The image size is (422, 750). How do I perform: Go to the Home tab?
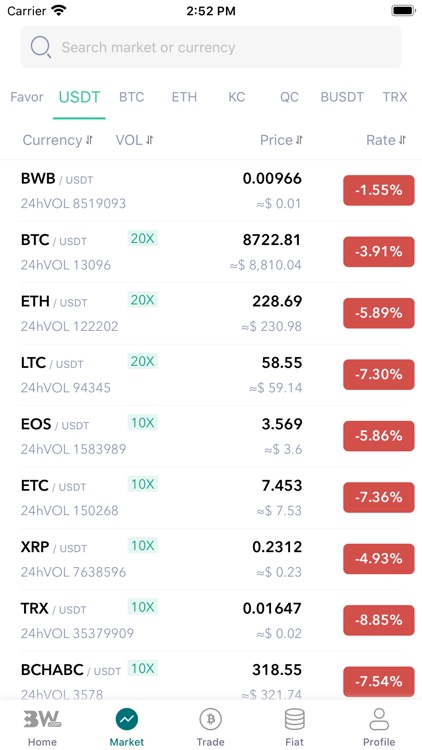(x=42, y=727)
